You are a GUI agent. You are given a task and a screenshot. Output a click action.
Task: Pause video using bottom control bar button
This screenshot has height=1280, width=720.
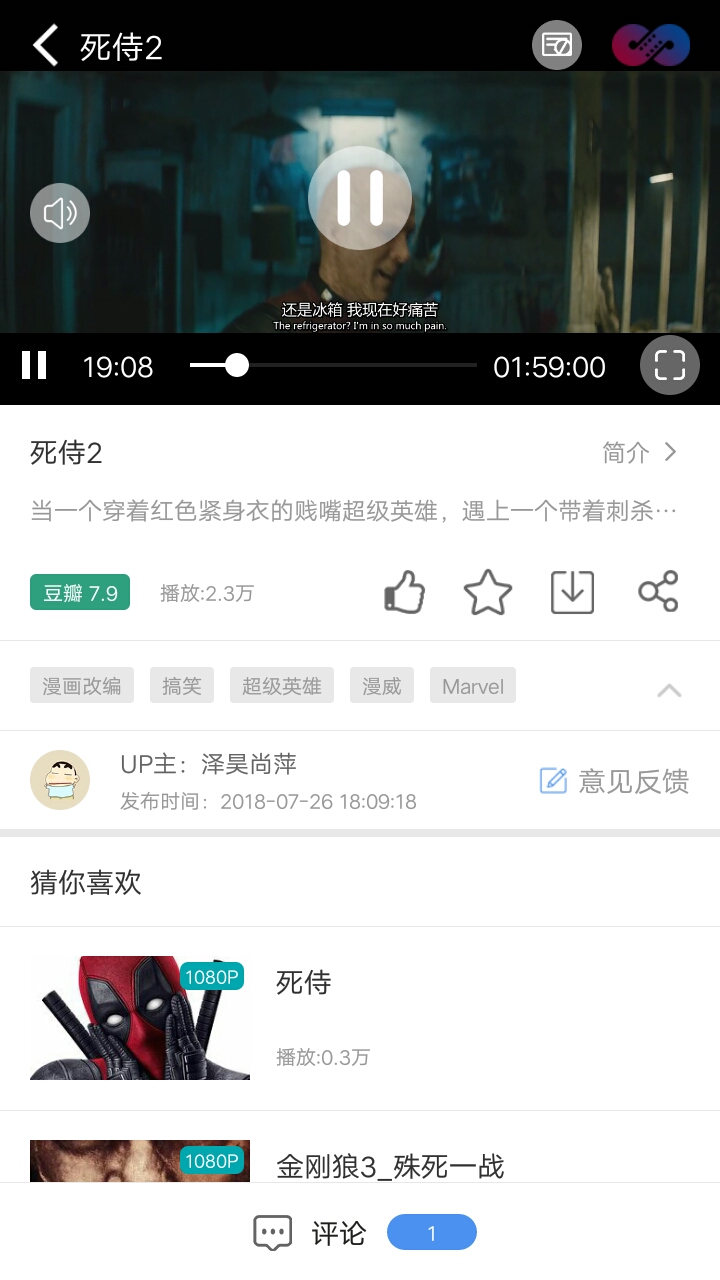pyautogui.click(x=34, y=366)
